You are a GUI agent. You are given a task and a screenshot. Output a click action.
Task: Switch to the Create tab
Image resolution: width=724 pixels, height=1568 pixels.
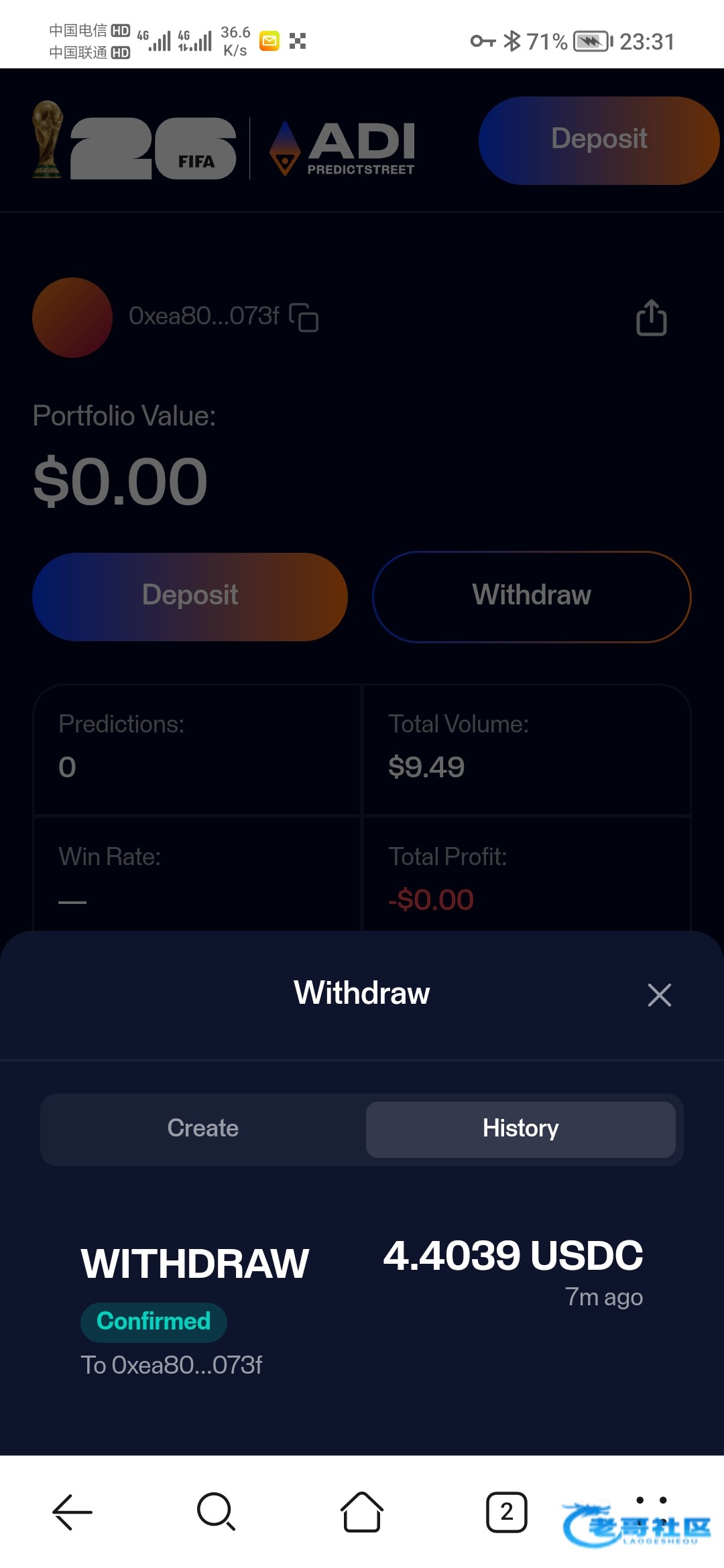(203, 1129)
